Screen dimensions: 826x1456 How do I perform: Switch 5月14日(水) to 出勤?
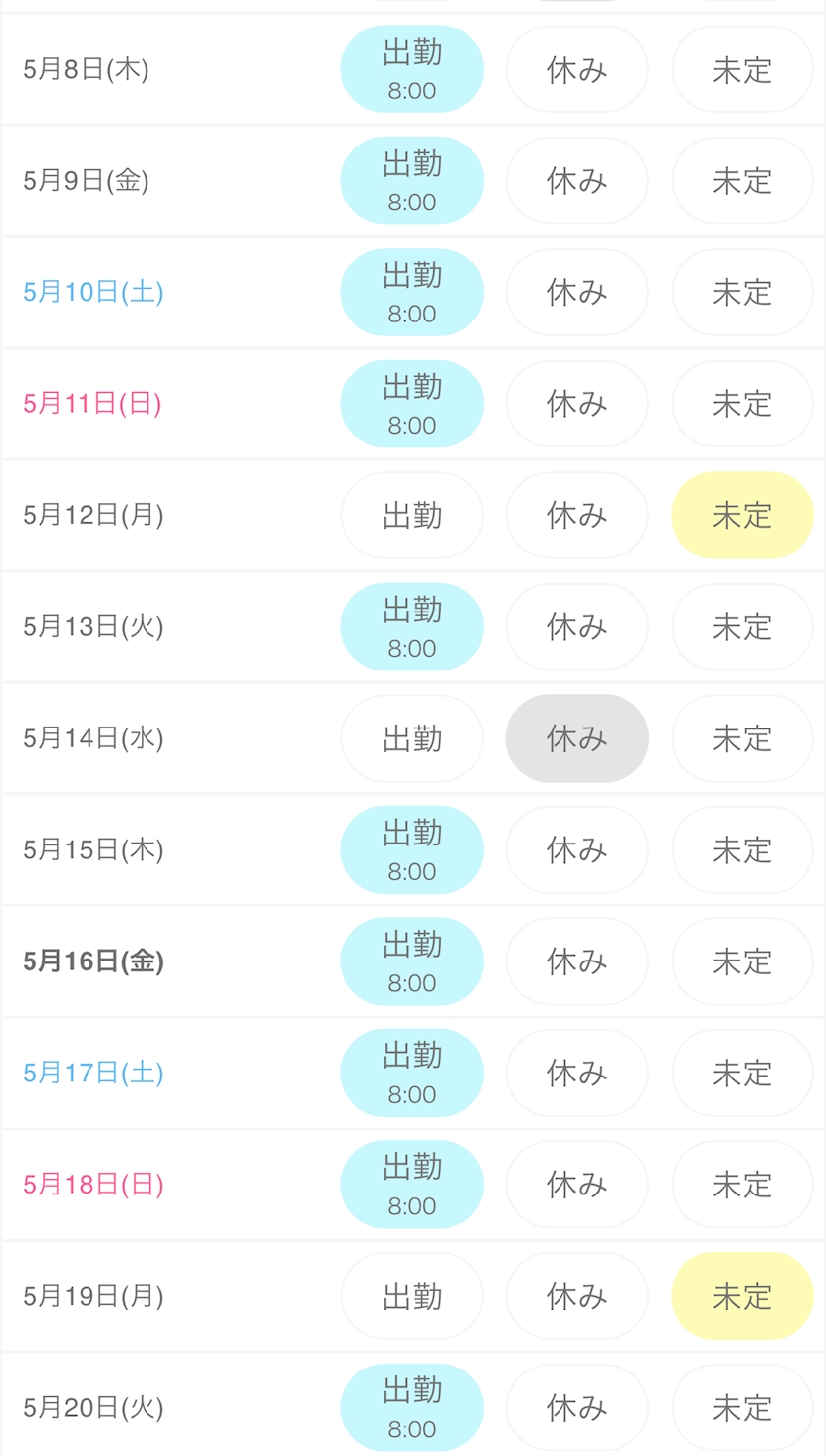tap(412, 738)
